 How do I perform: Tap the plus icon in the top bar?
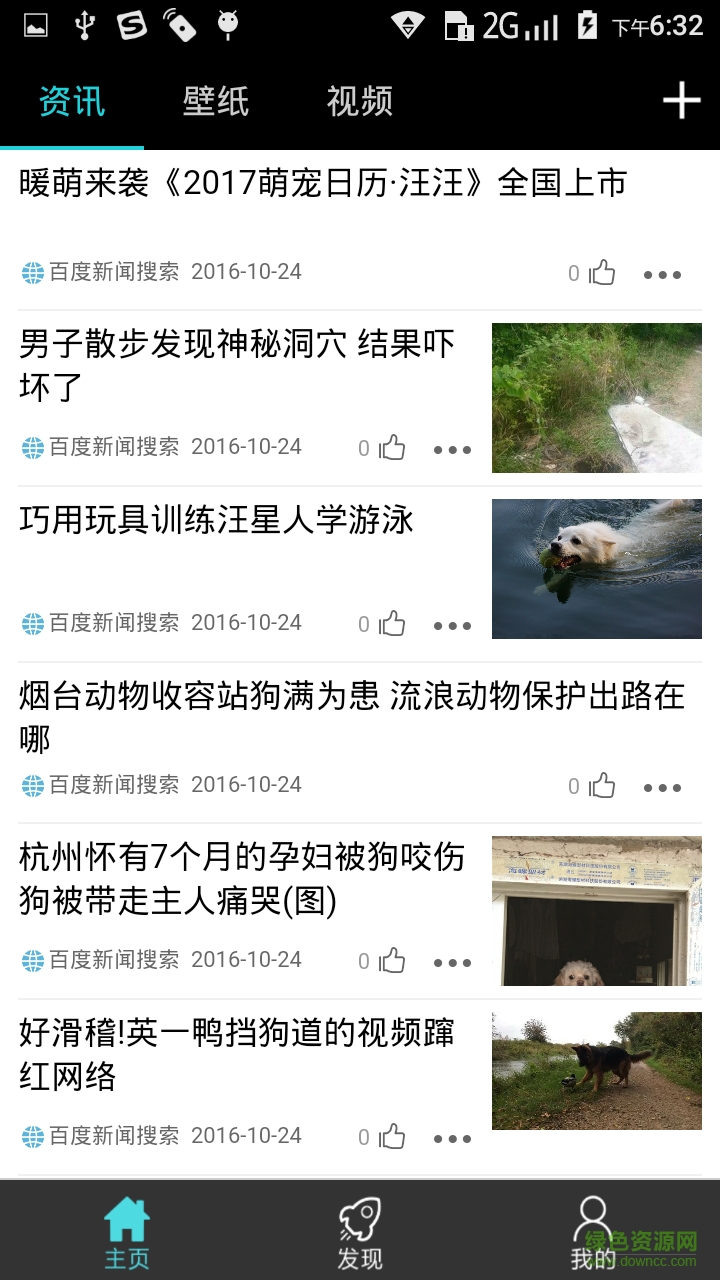[x=681, y=101]
